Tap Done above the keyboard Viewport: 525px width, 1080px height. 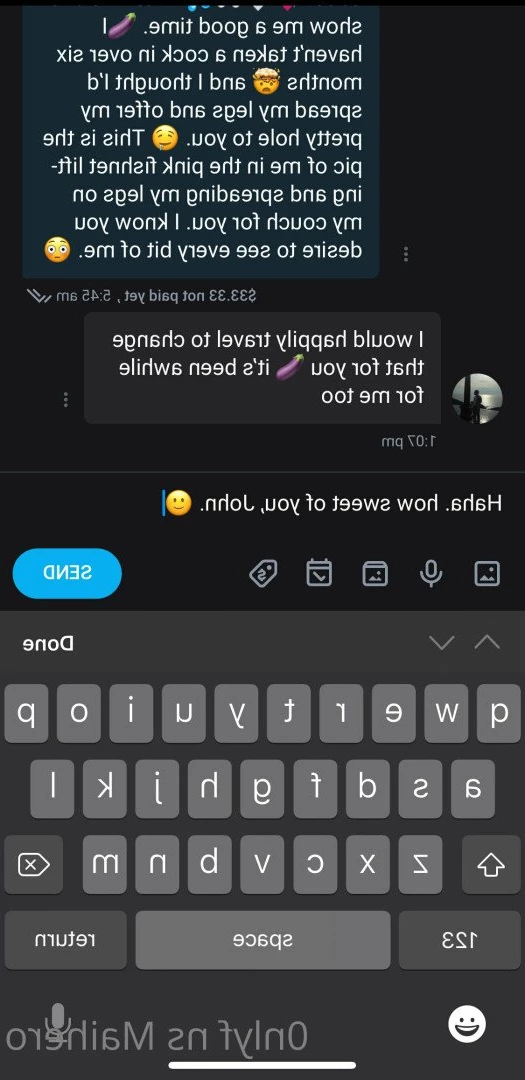(x=48, y=643)
